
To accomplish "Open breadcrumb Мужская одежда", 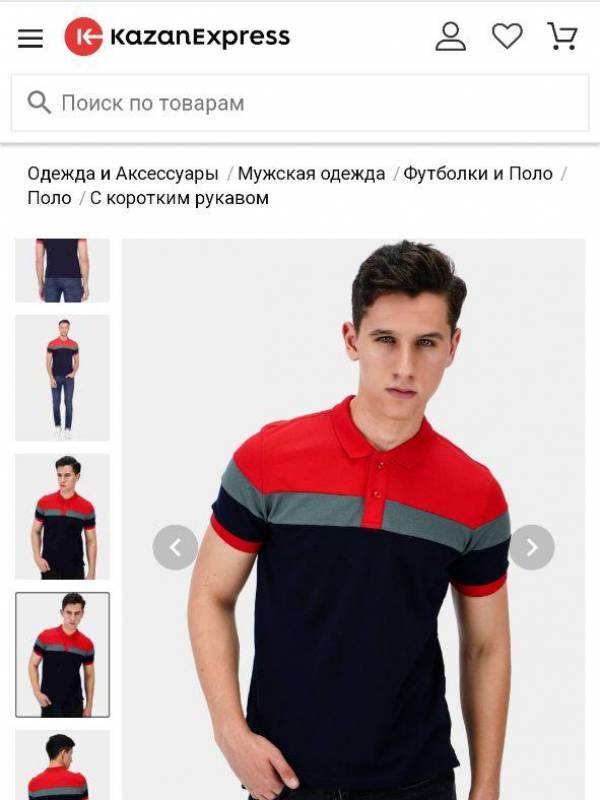I will coord(311,173).
